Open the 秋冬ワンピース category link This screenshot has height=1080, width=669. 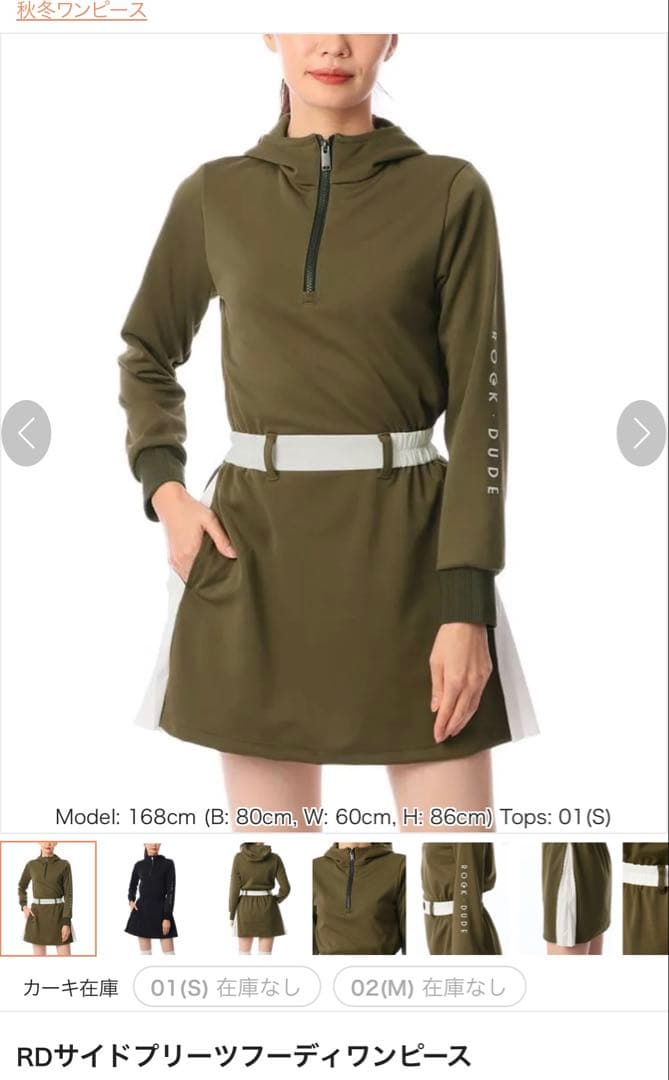pos(81,11)
